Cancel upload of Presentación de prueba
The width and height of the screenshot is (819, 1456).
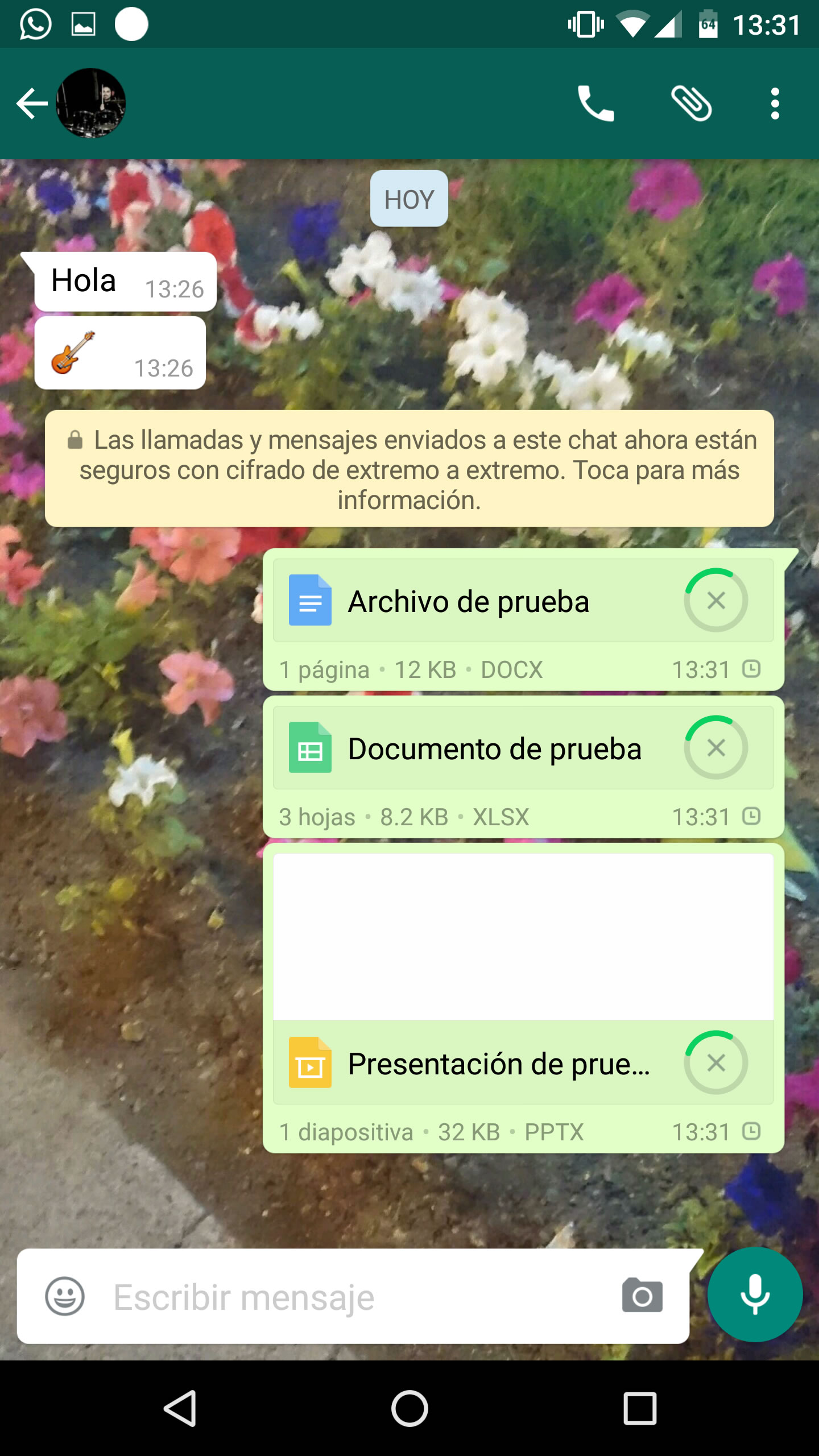715,1062
